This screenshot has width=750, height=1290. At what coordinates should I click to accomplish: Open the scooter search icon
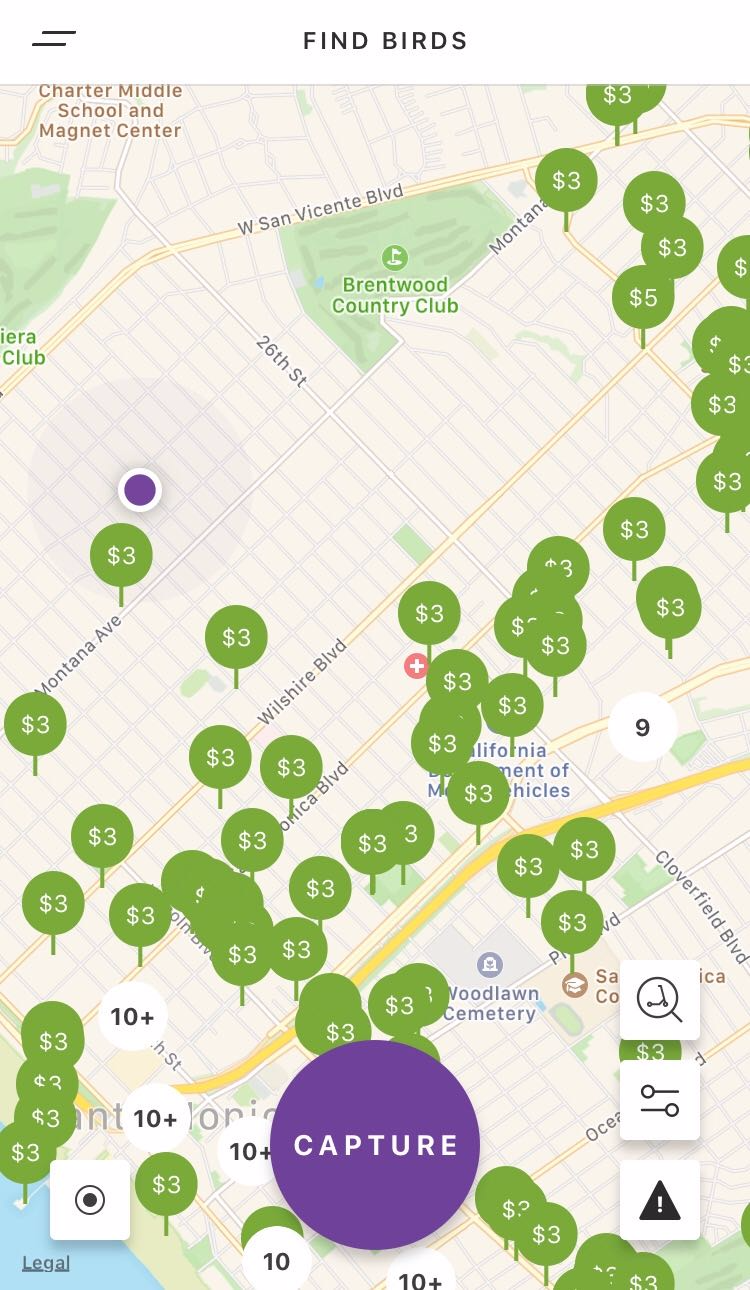point(660,998)
